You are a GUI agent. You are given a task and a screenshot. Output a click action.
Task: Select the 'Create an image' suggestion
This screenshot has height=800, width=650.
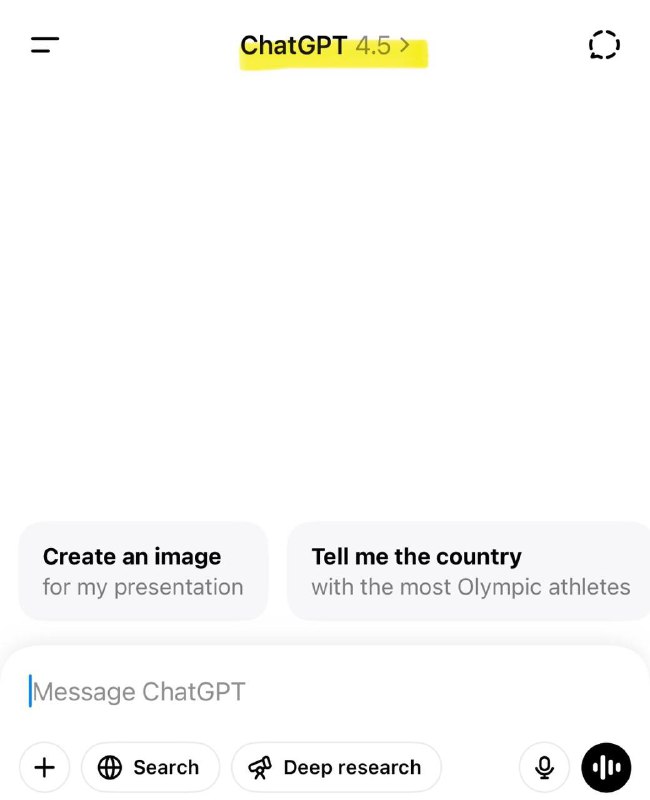point(143,571)
